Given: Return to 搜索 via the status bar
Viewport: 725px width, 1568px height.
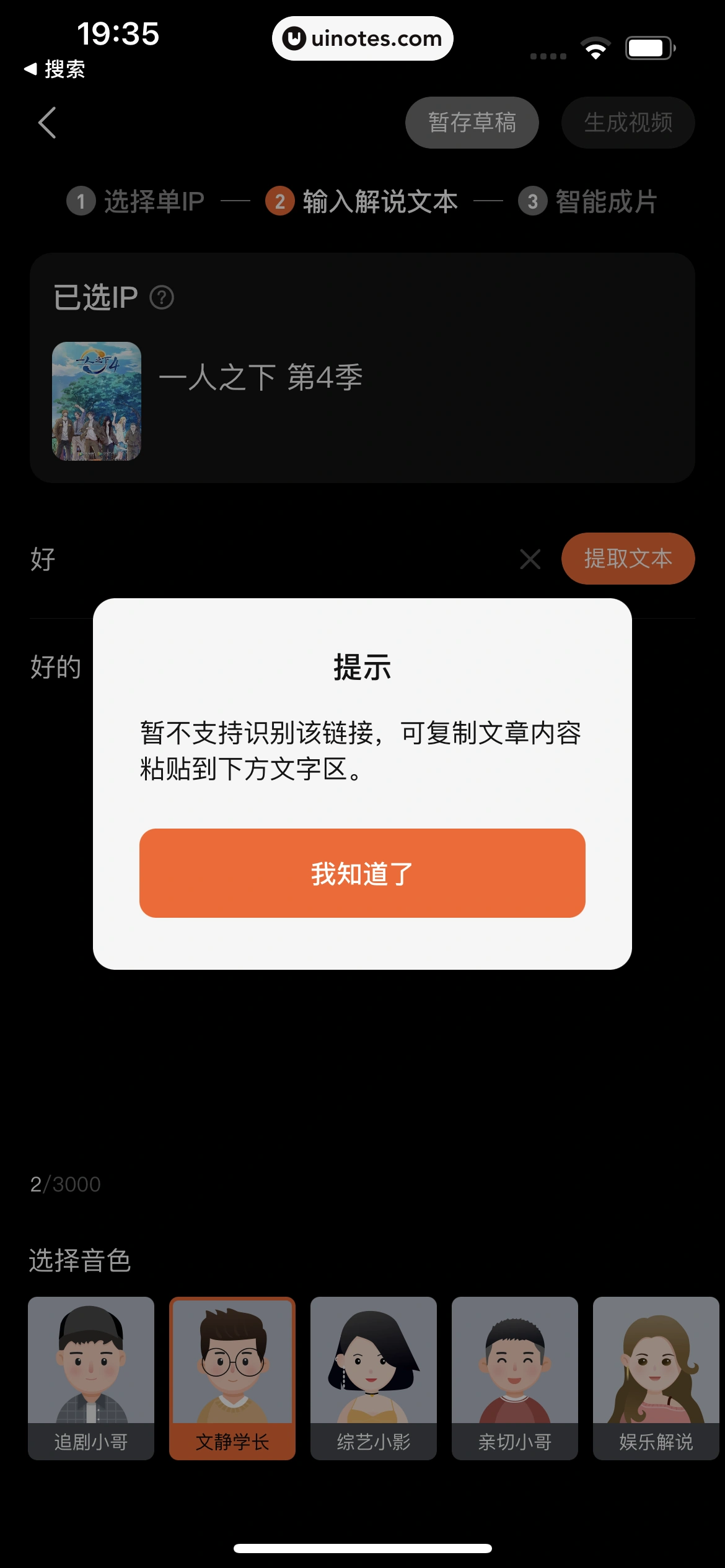Looking at the screenshot, I should pos(55,69).
